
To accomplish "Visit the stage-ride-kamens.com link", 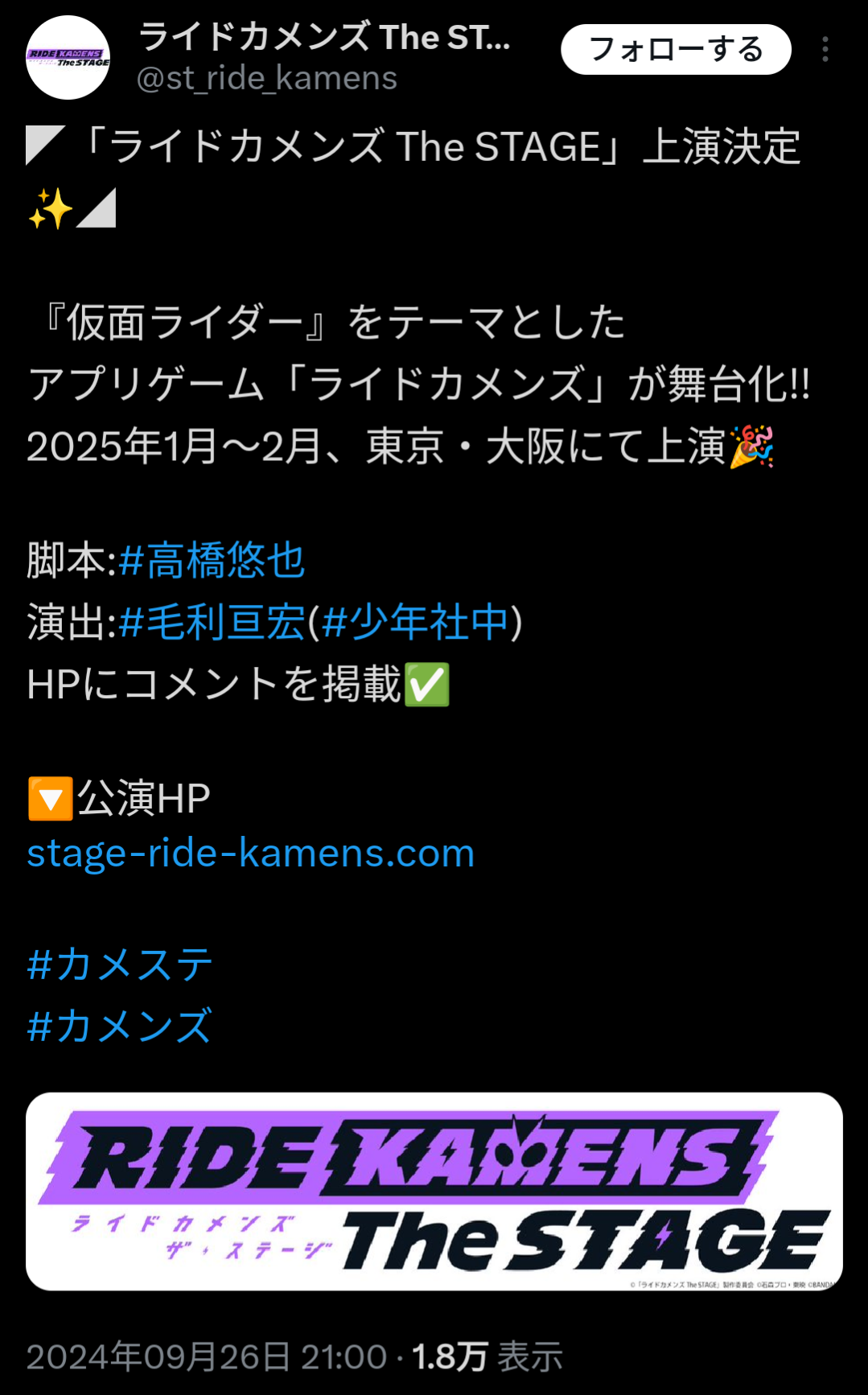I will (251, 853).
